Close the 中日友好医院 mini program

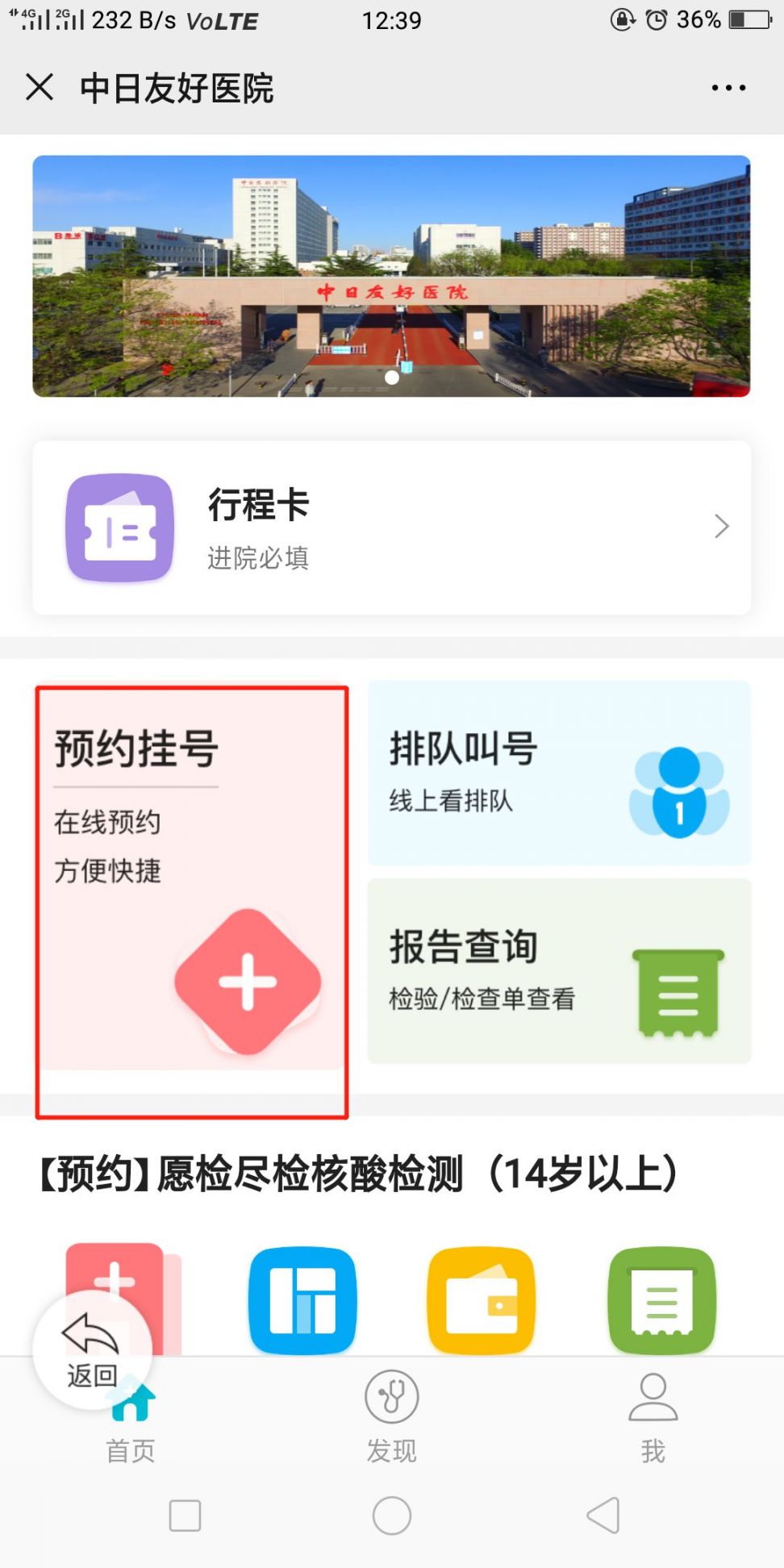(x=39, y=87)
